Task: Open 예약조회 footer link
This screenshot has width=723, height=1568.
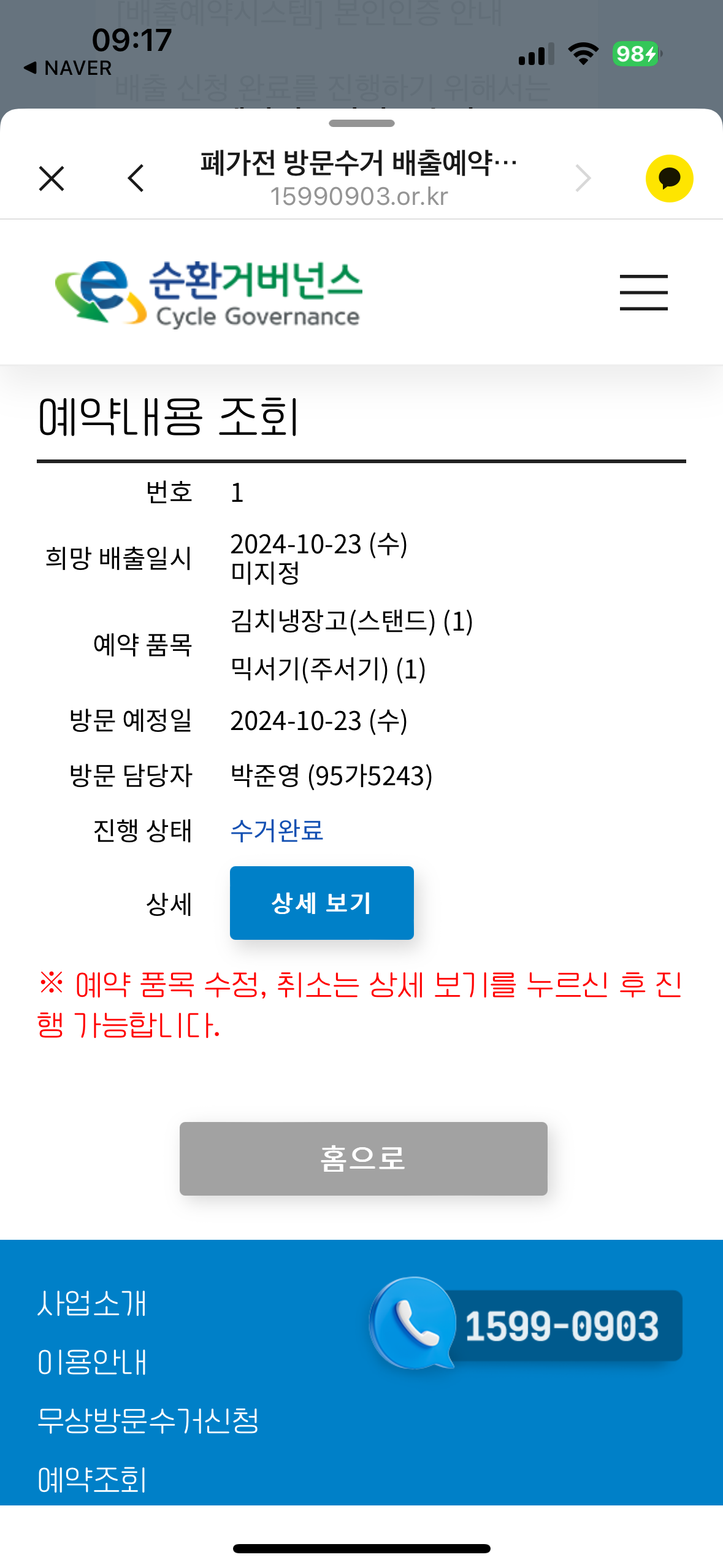Action: coord(92,1479)
